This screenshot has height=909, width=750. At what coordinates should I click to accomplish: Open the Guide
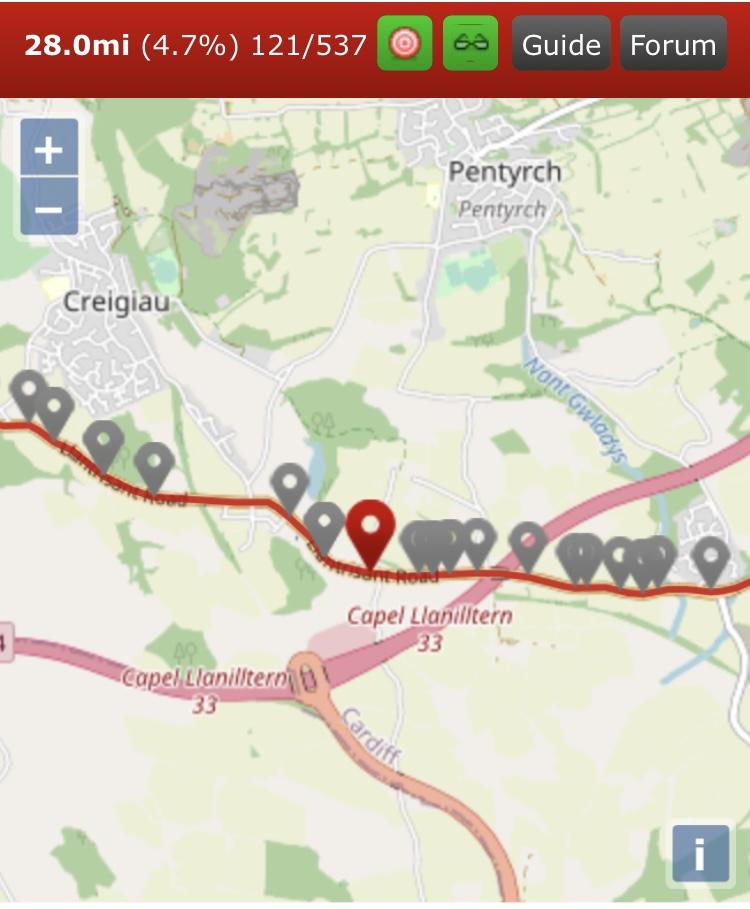561,45
